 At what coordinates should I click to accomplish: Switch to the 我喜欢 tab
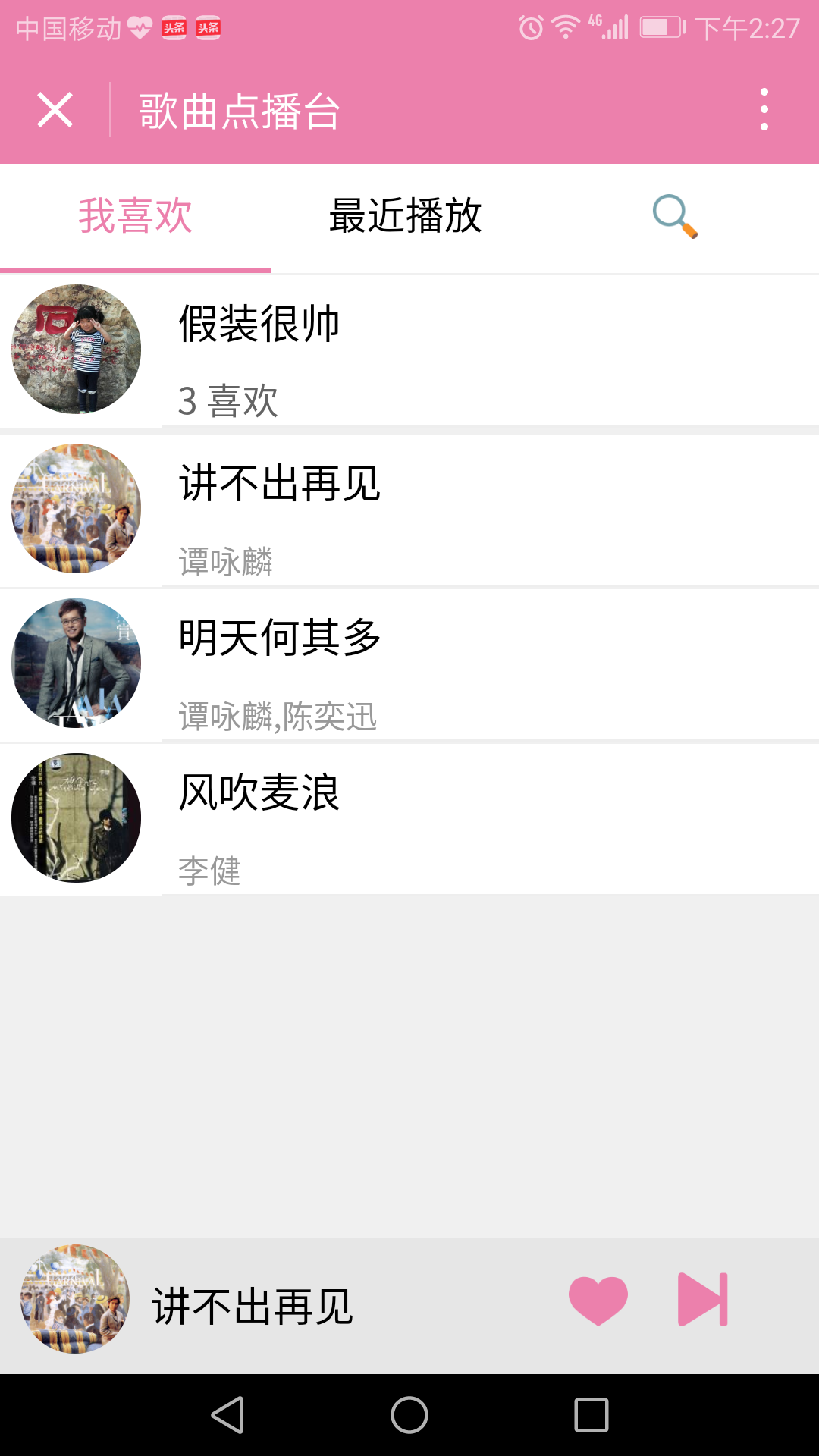pyautogui.click(x=136, y=216)
